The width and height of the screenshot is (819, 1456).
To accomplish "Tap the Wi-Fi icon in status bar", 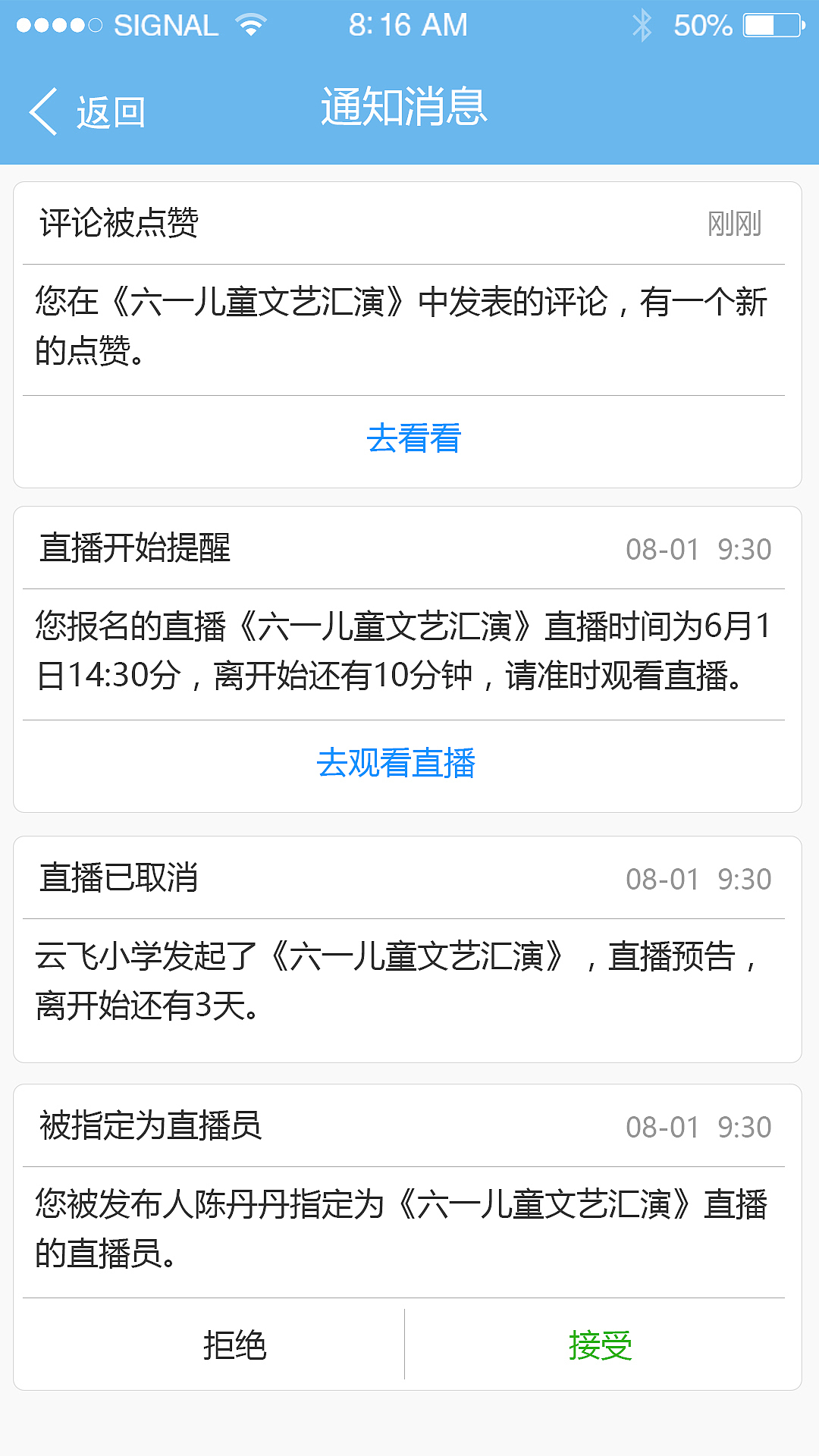I will [x=252, y=24].
